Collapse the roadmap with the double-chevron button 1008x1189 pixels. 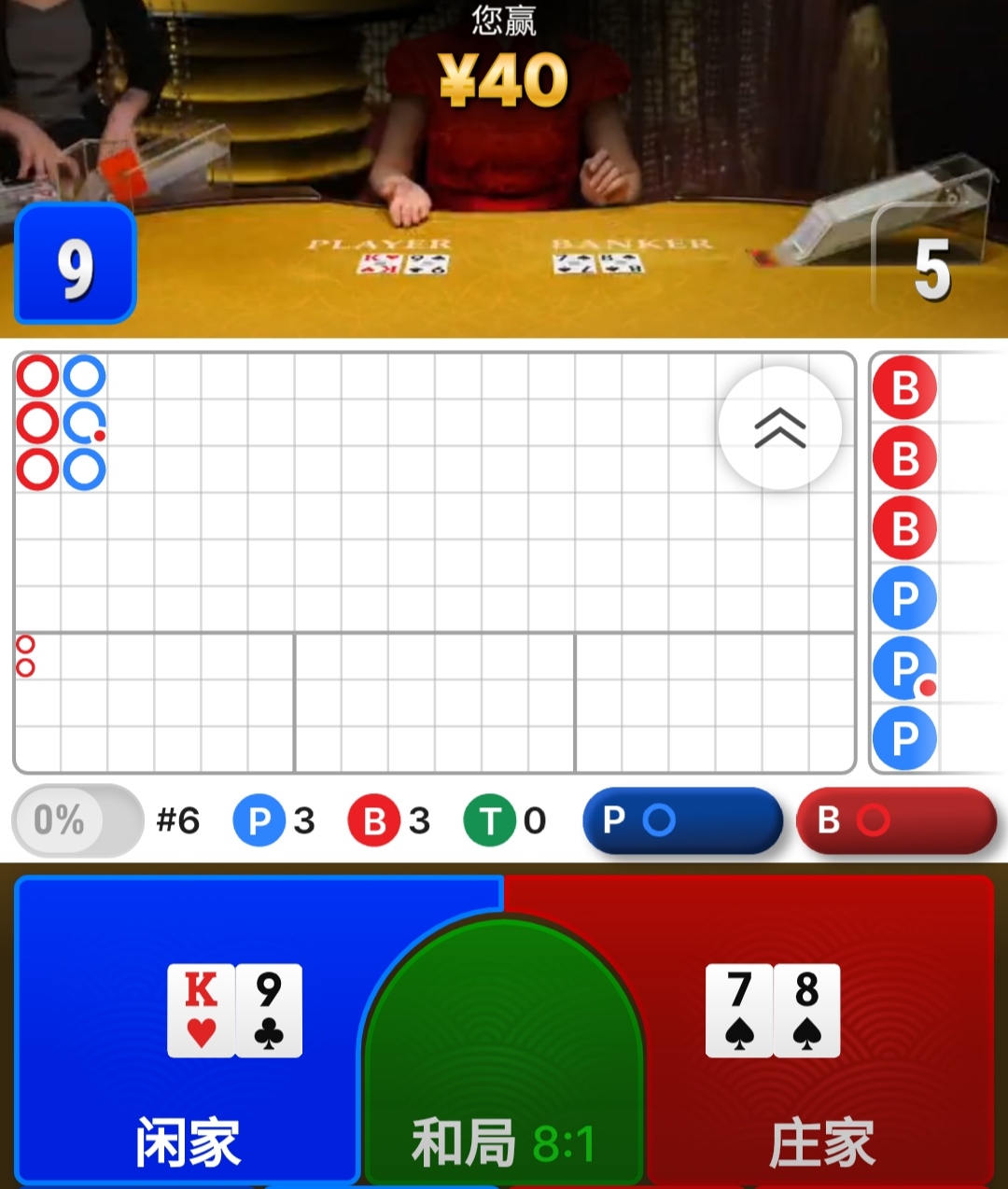780,428
